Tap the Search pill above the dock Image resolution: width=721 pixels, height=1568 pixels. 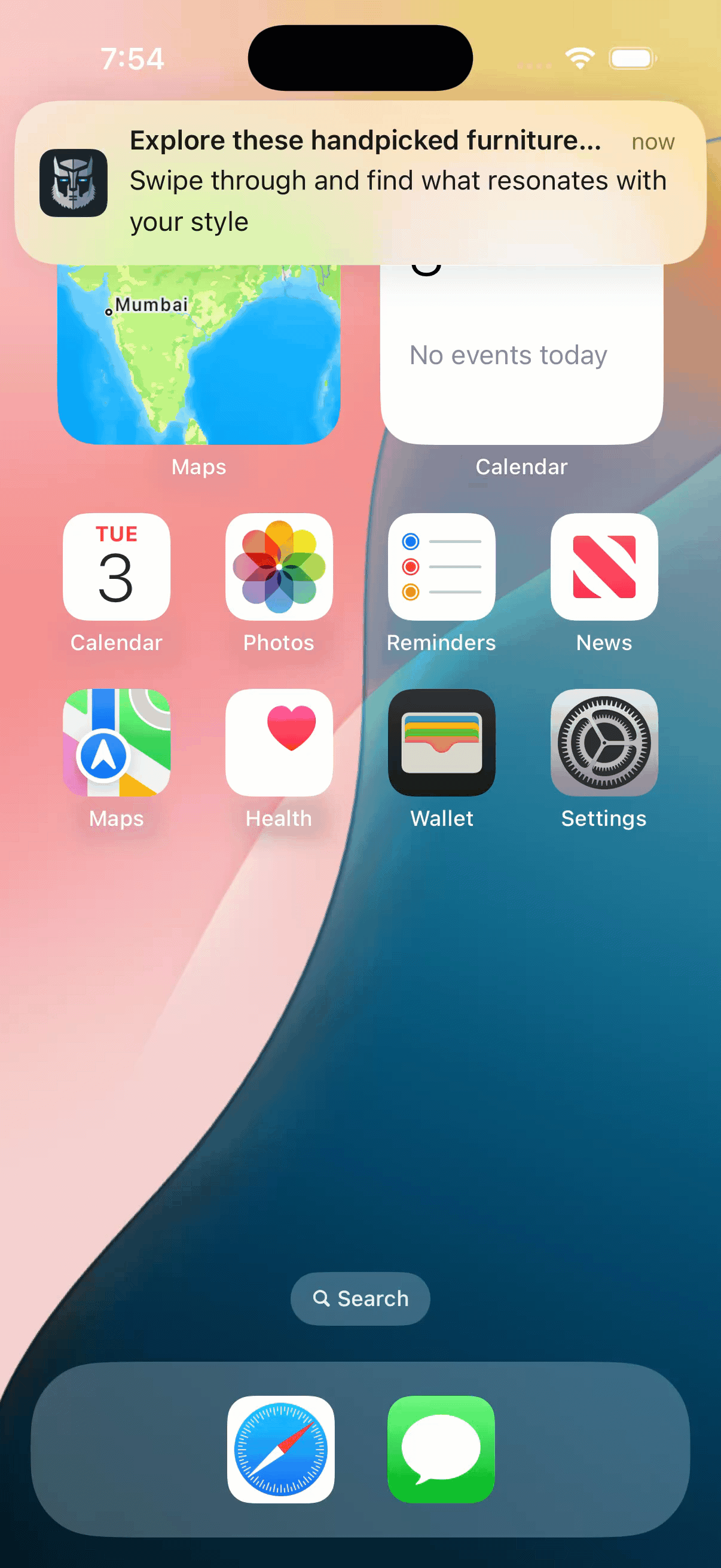coord(360,1298)
